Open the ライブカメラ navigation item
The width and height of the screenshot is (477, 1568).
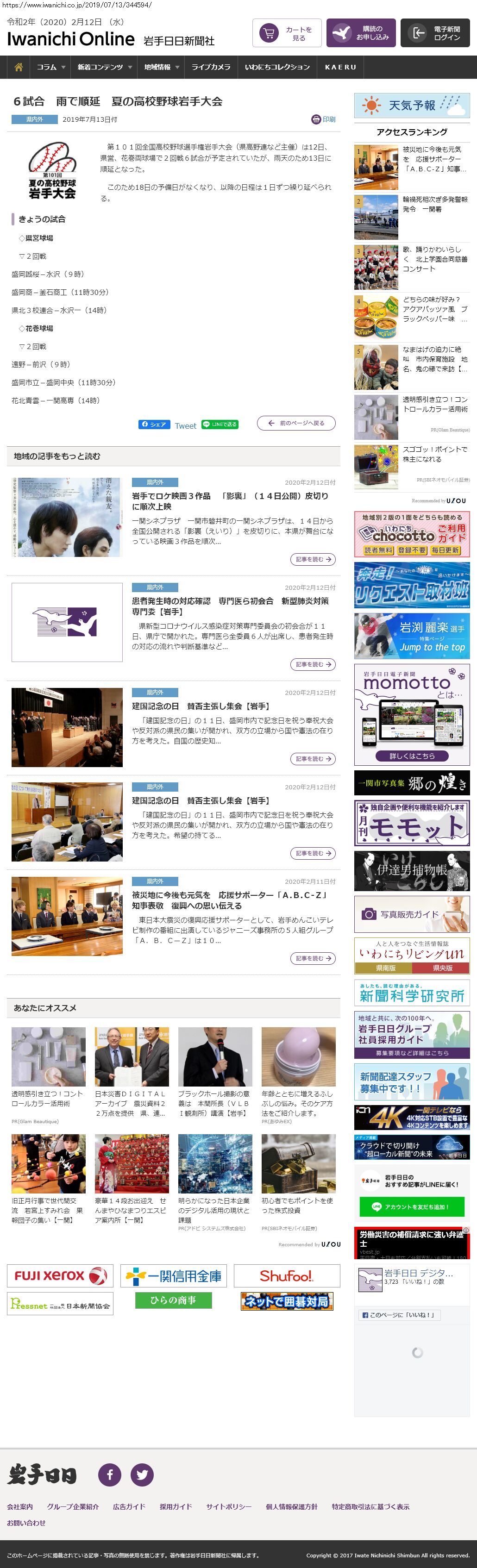211,68
